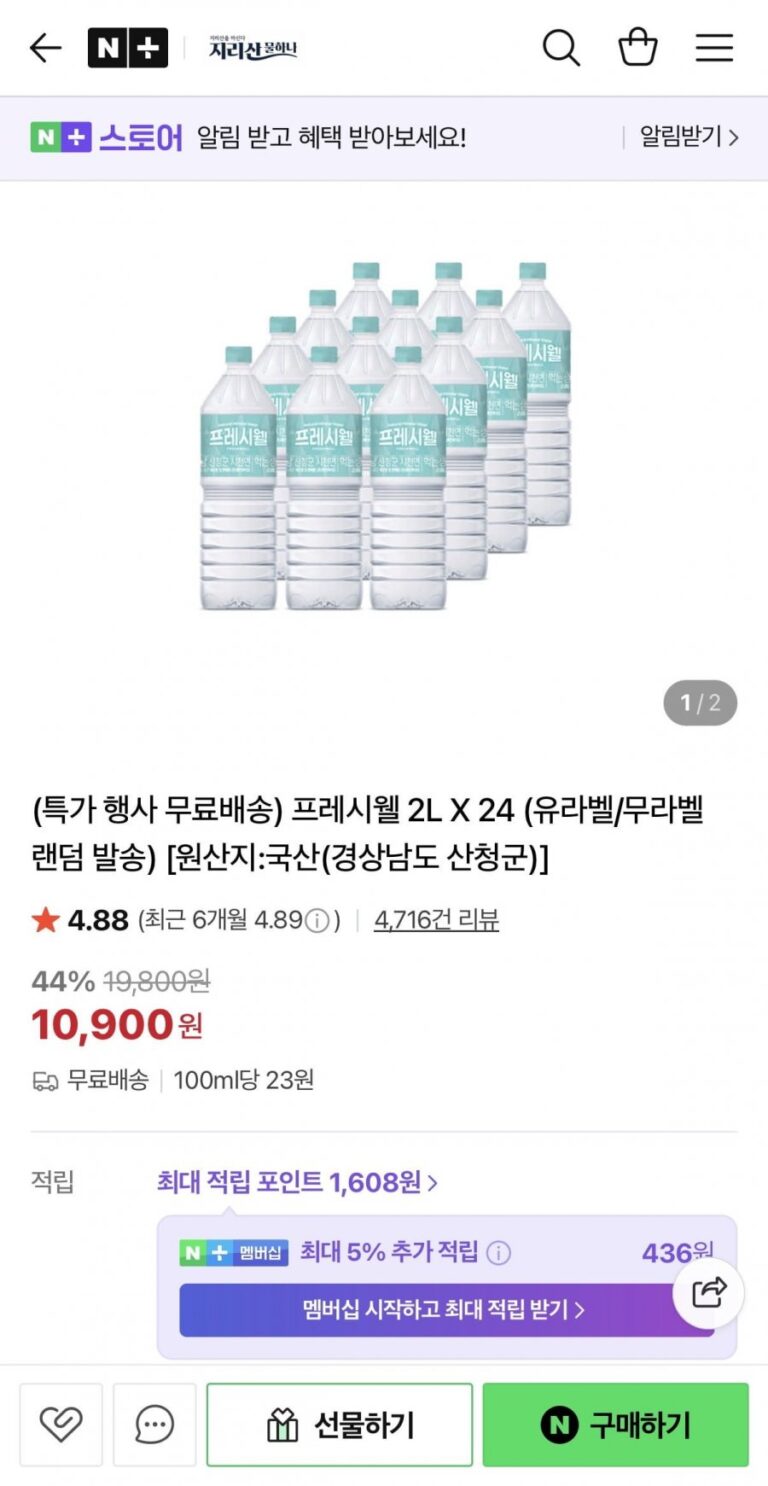The width and height of the screenshot is (768, 1486).
Task: Open the shopping cart
Action: point(637,48)
